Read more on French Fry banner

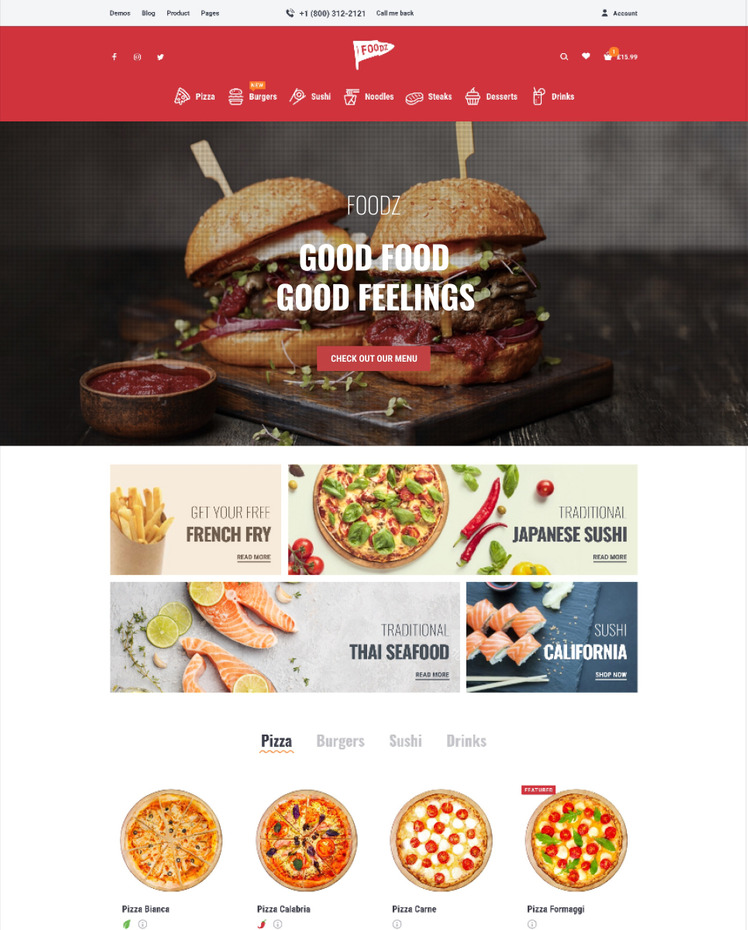point(253,557)
